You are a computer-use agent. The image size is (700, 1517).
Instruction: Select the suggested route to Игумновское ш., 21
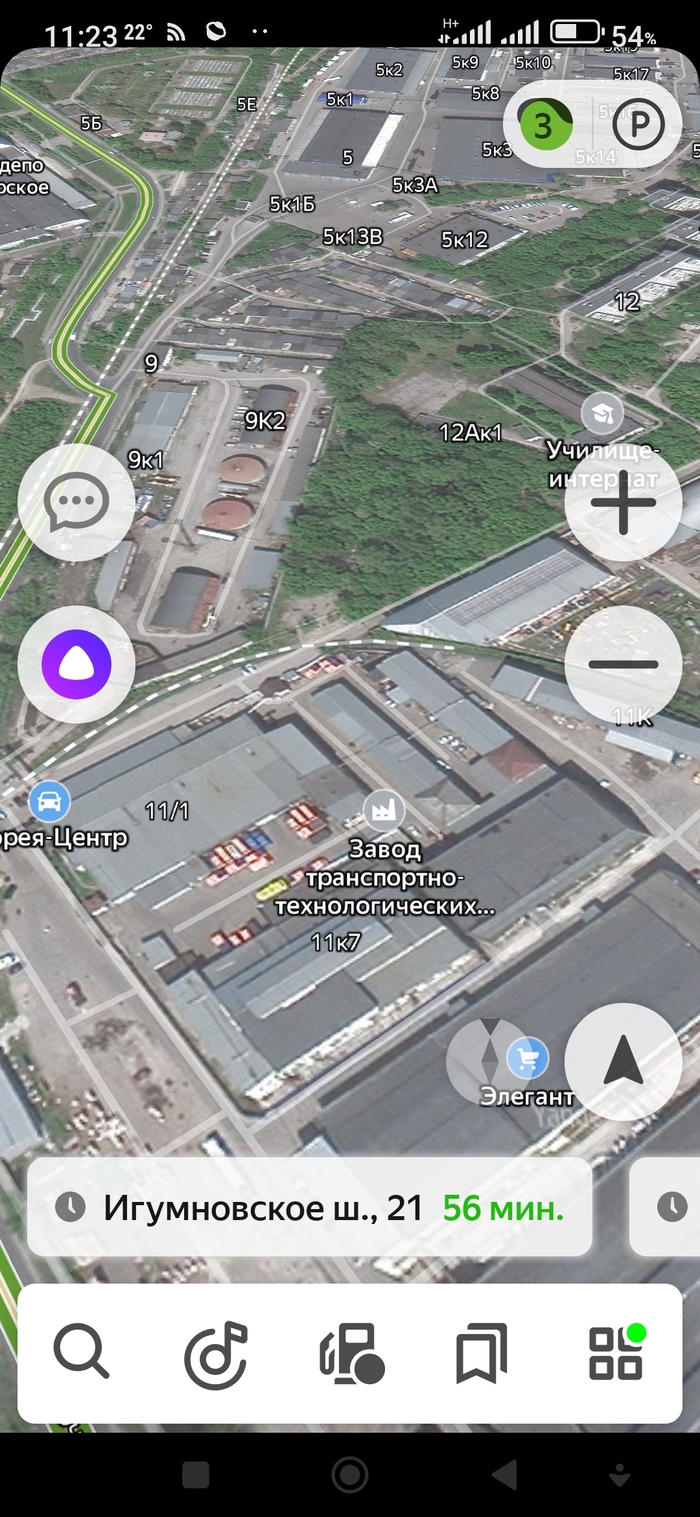pos(310,1207)
